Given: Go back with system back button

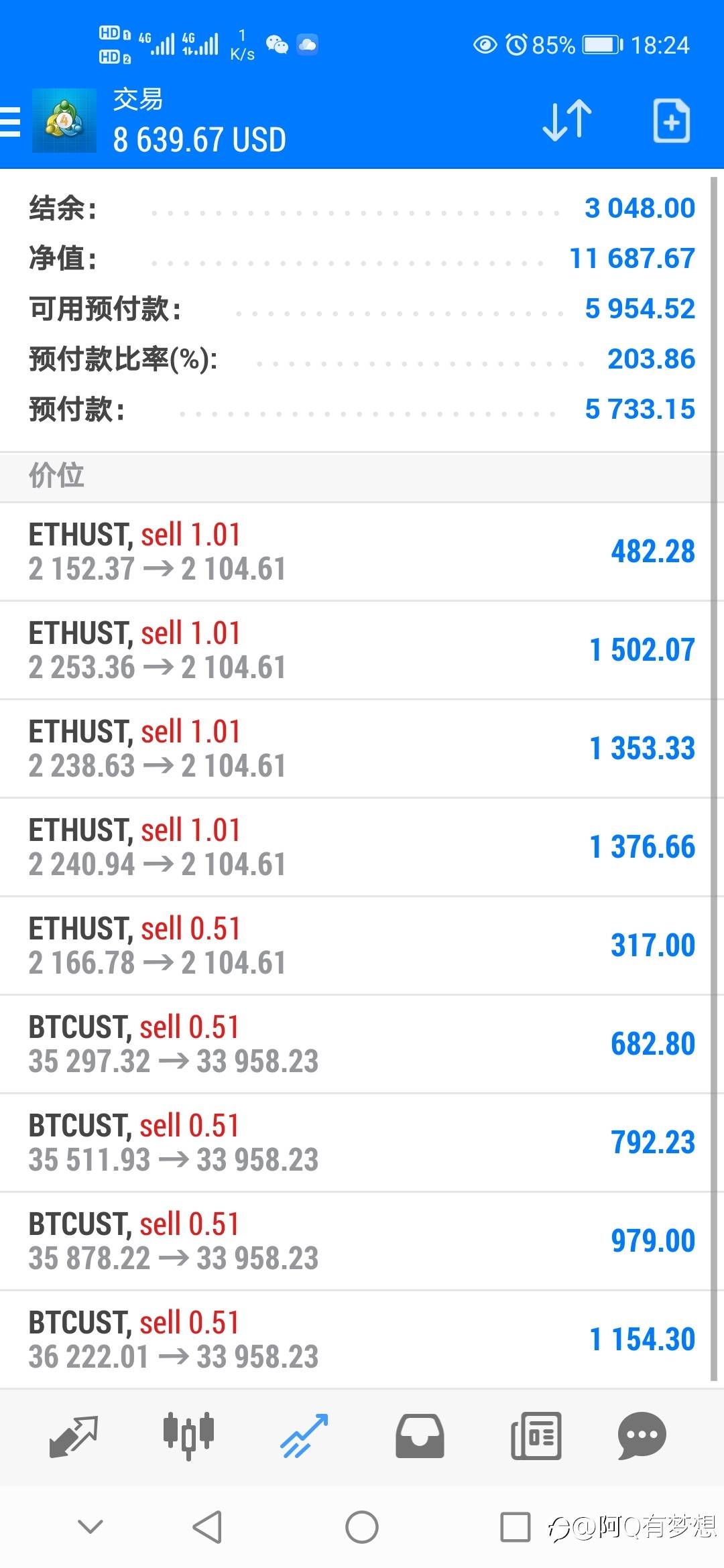Looking at the screenshot, I should (207, 1527).
